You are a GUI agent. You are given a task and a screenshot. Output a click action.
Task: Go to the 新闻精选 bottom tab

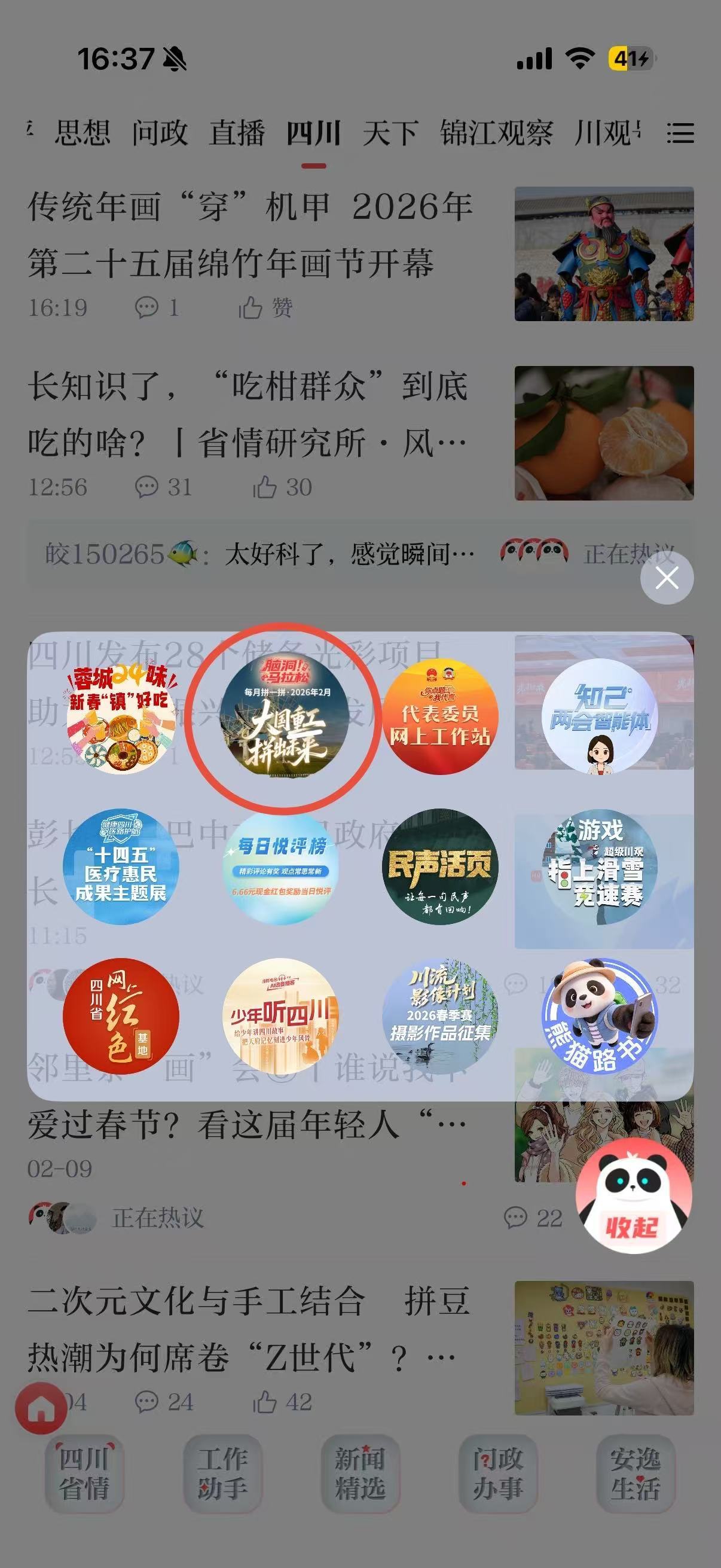point(359,1474)
